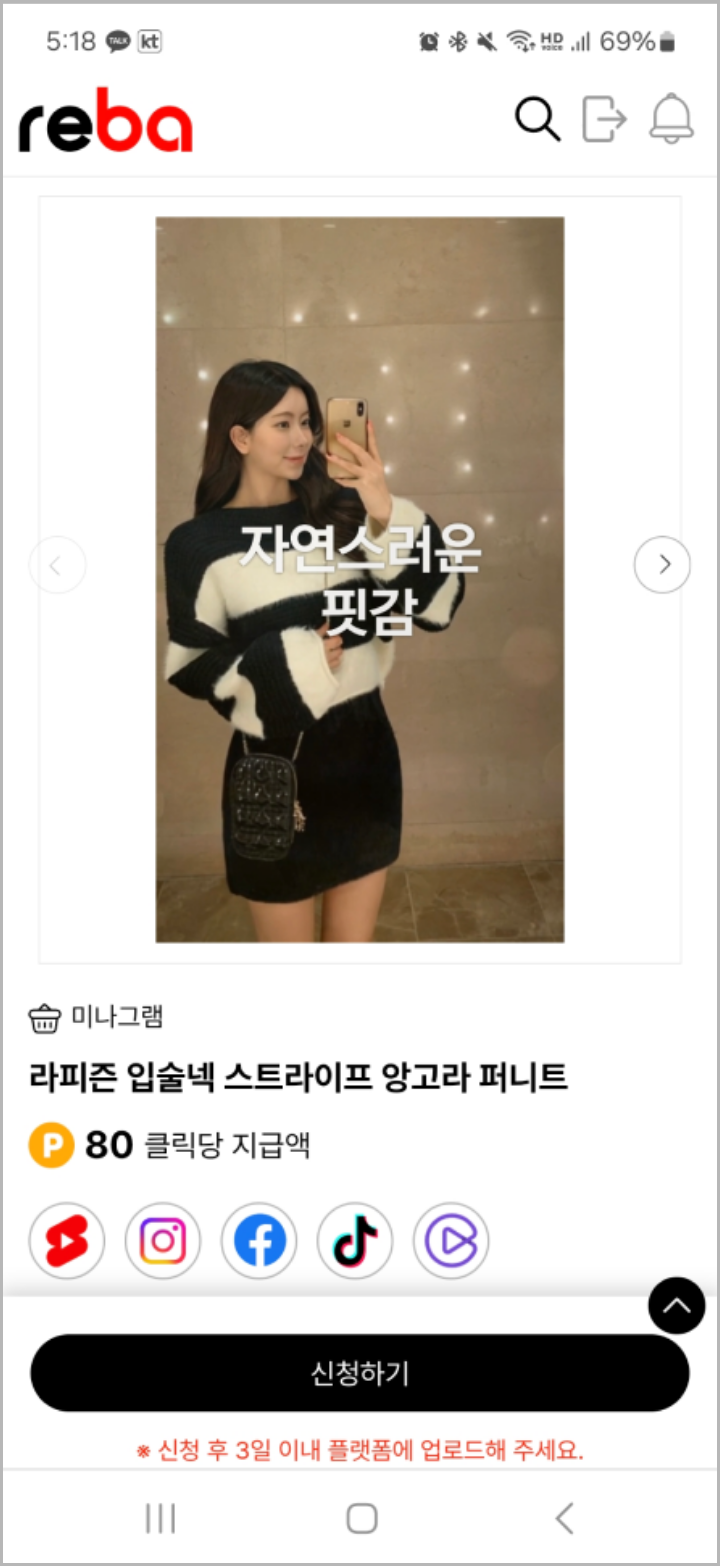Show the next product image

[662, 565]
